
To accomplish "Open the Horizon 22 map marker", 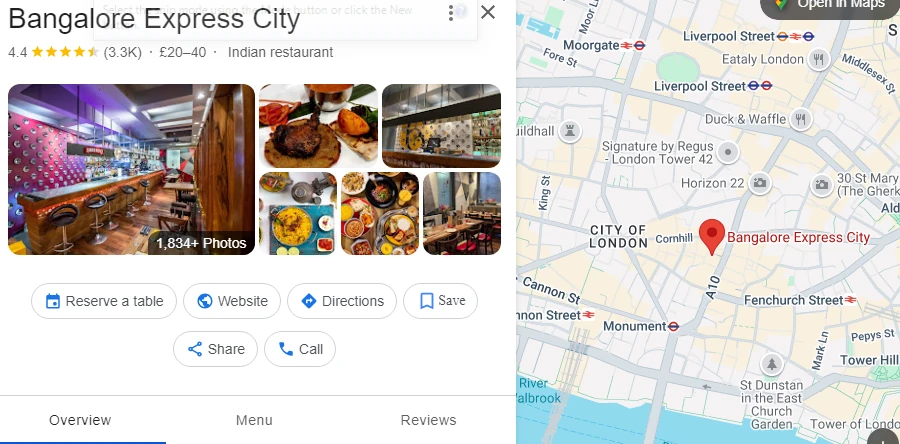I will [x=760, y=183].
